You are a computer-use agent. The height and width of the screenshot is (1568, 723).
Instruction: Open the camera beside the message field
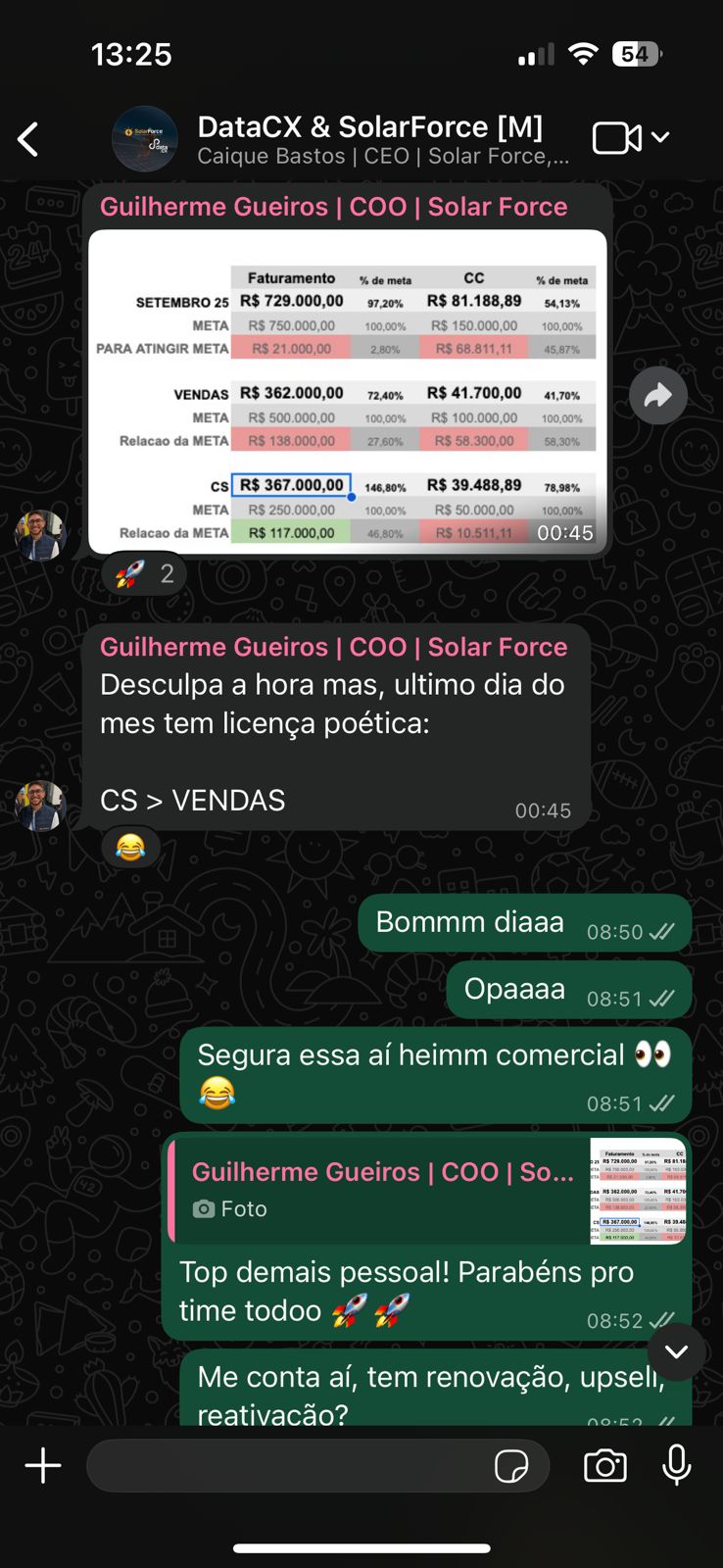[x=604, y=1465]
